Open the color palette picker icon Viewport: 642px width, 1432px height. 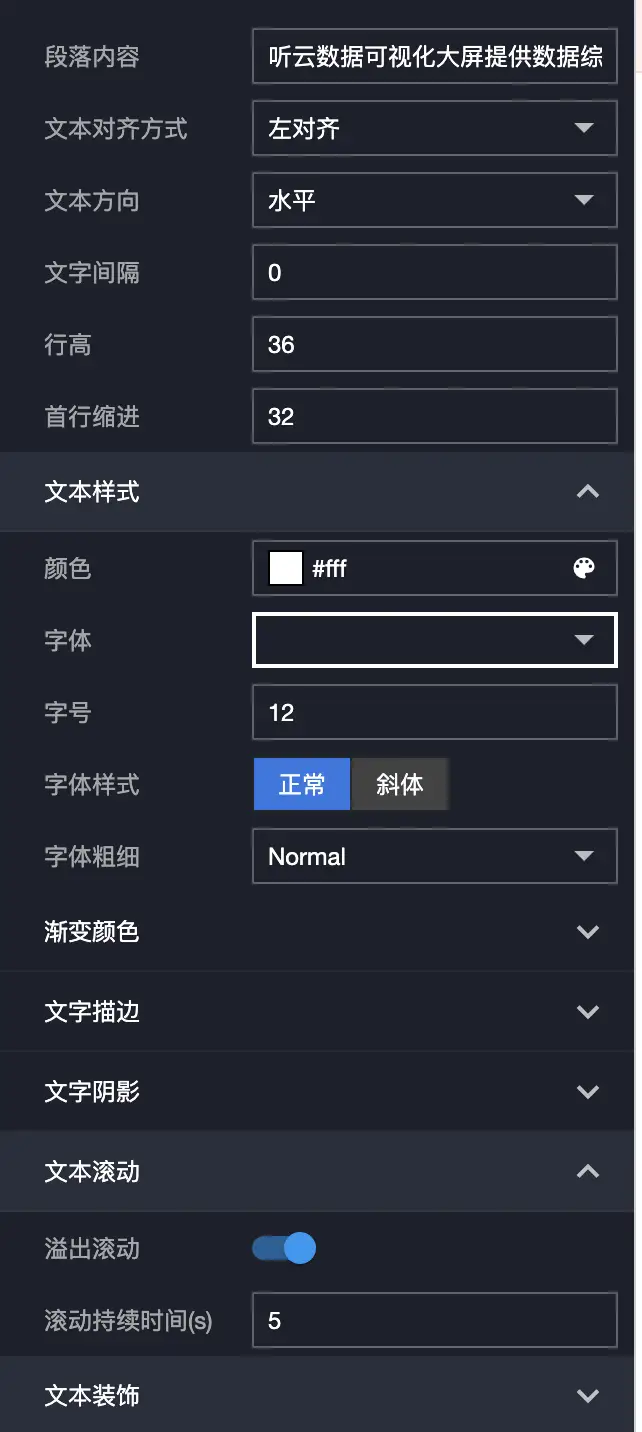click(584, 569)
